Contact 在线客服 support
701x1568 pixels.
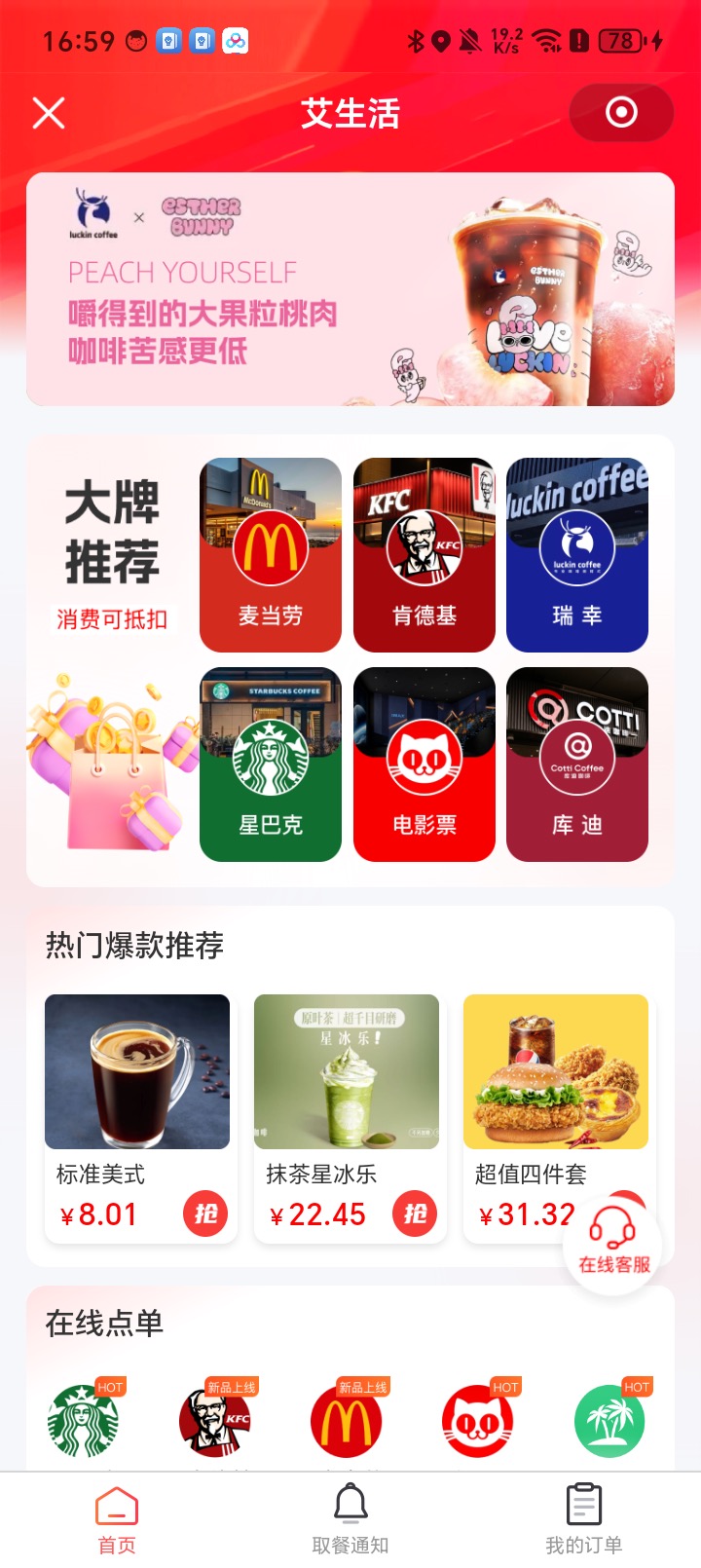pos(613,1243)
